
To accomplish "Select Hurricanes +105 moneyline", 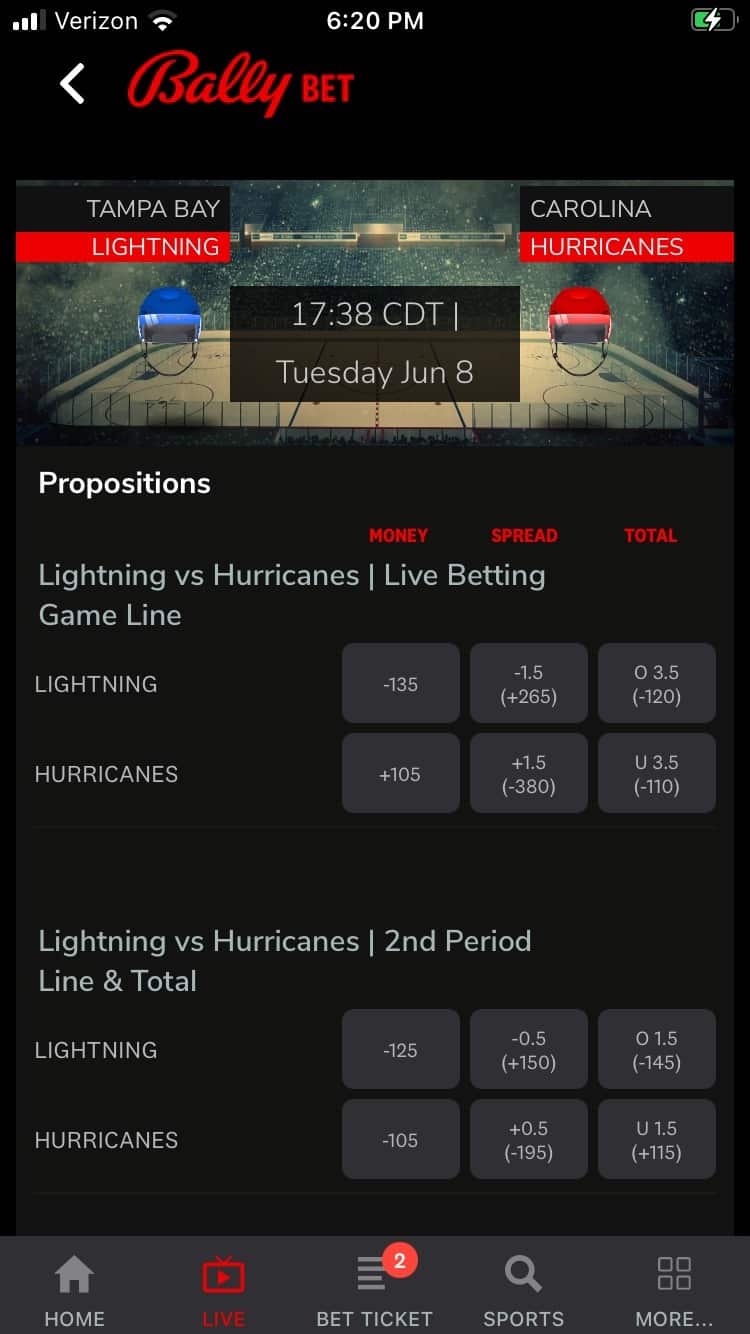I will pyautogui.click(x=400, y=773).
